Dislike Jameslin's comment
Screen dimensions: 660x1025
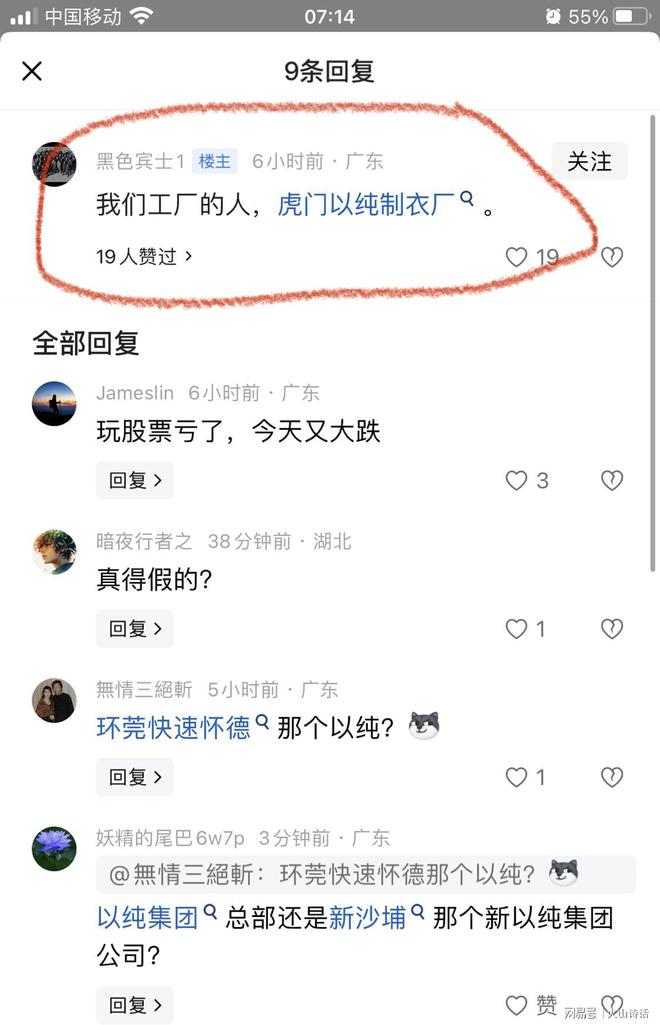point(611,481)
